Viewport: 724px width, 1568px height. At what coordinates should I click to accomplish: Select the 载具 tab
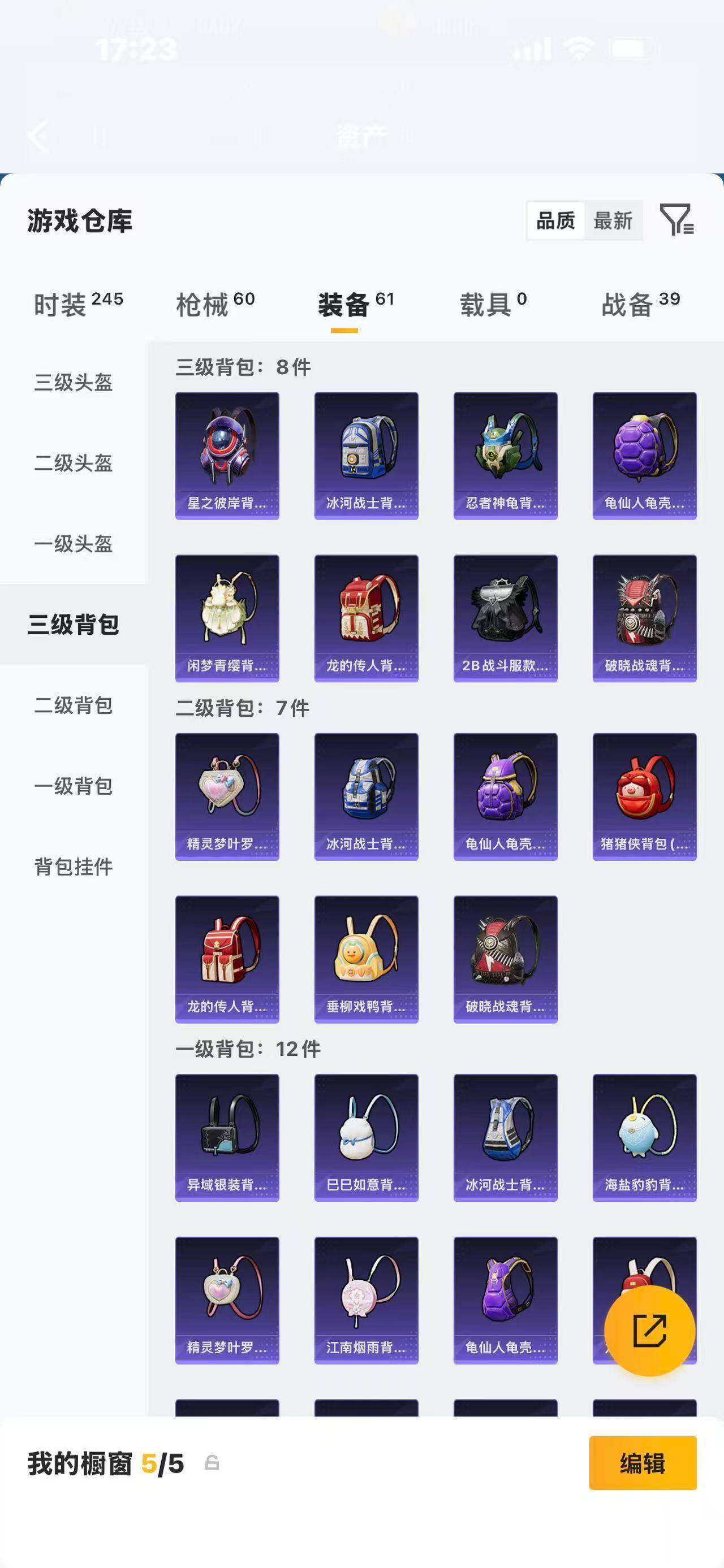pos(488,300)
